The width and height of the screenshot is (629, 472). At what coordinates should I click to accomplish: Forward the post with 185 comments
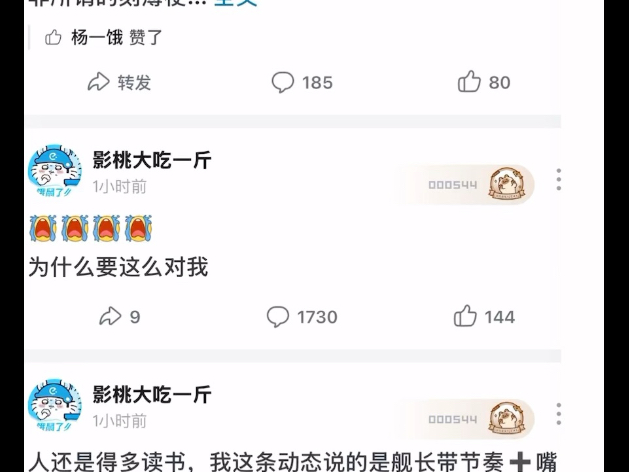pos(118,82)
